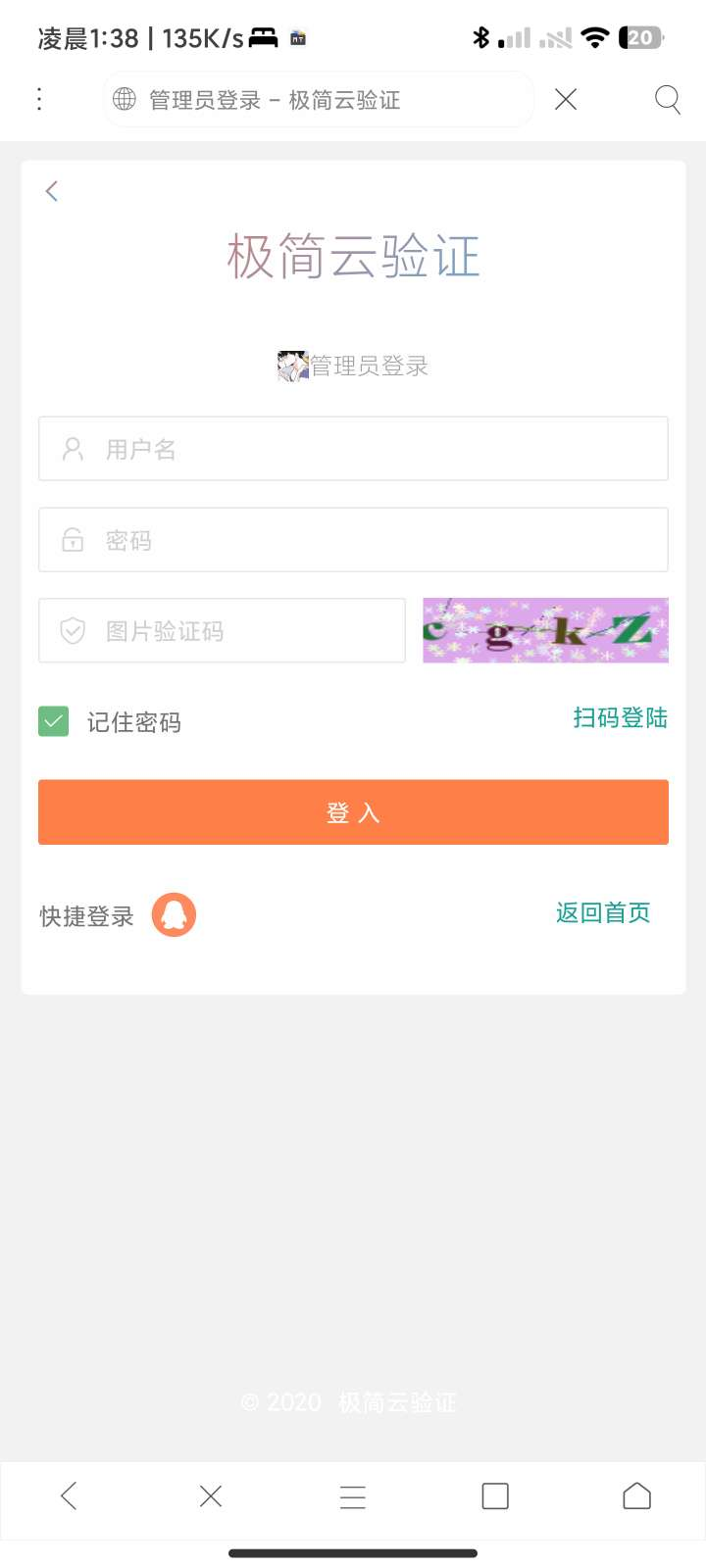
Task: Tap the X in the bottom bar
Action: tap(211, 1496)
